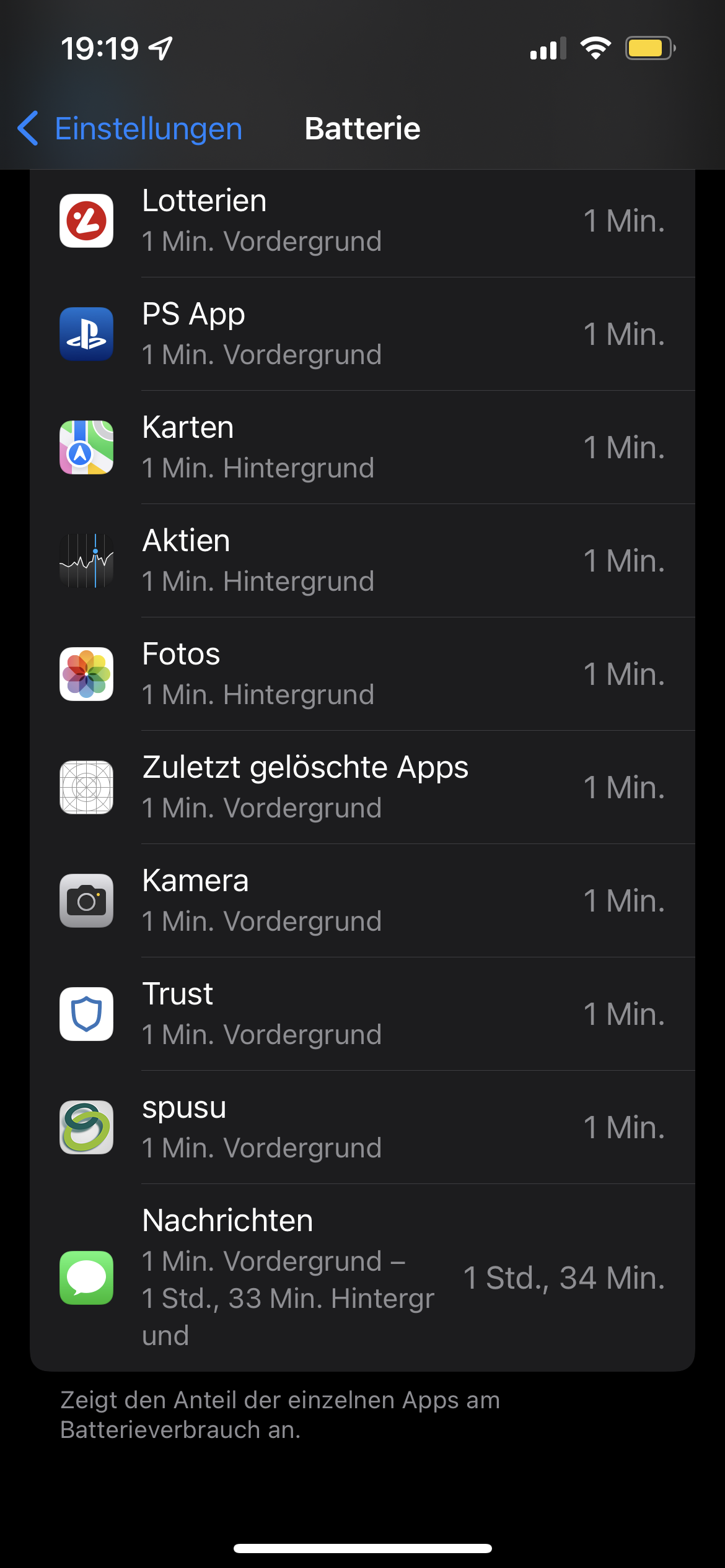
Task: Tap the Karten battery row
Action: click(x=362, y=448)
